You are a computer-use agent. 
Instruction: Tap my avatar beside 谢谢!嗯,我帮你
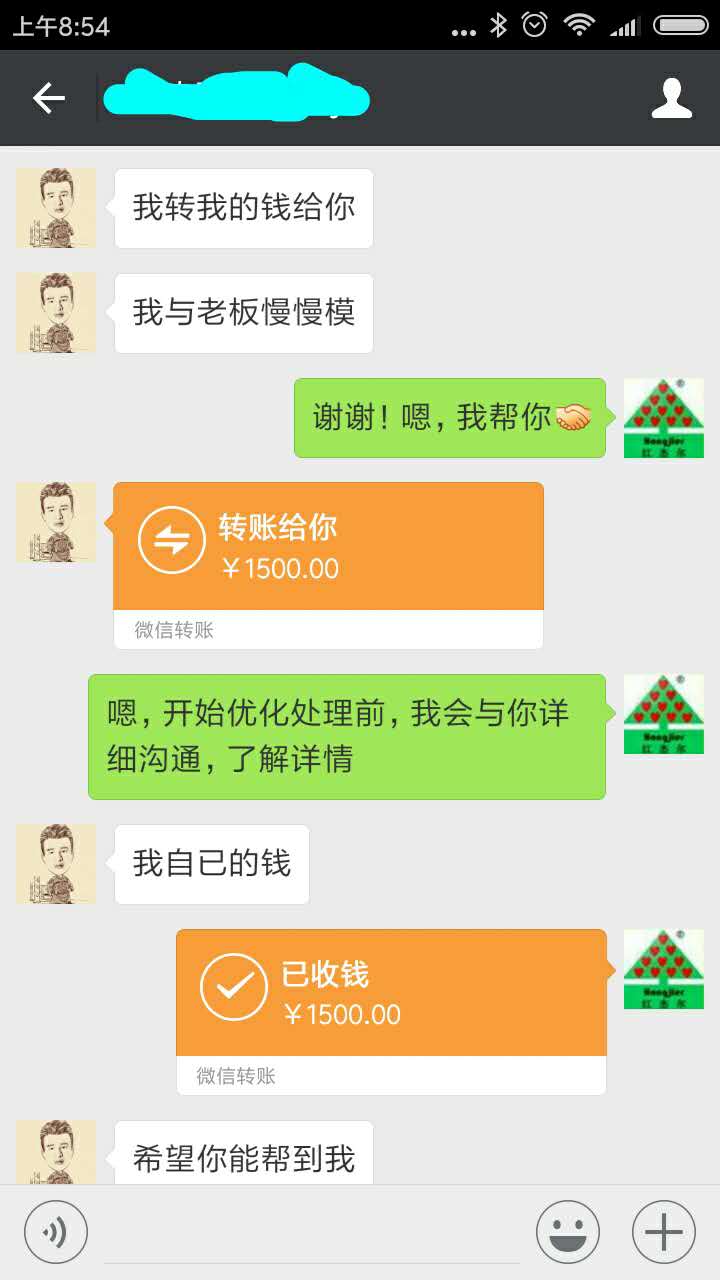(x=664, y=418)
